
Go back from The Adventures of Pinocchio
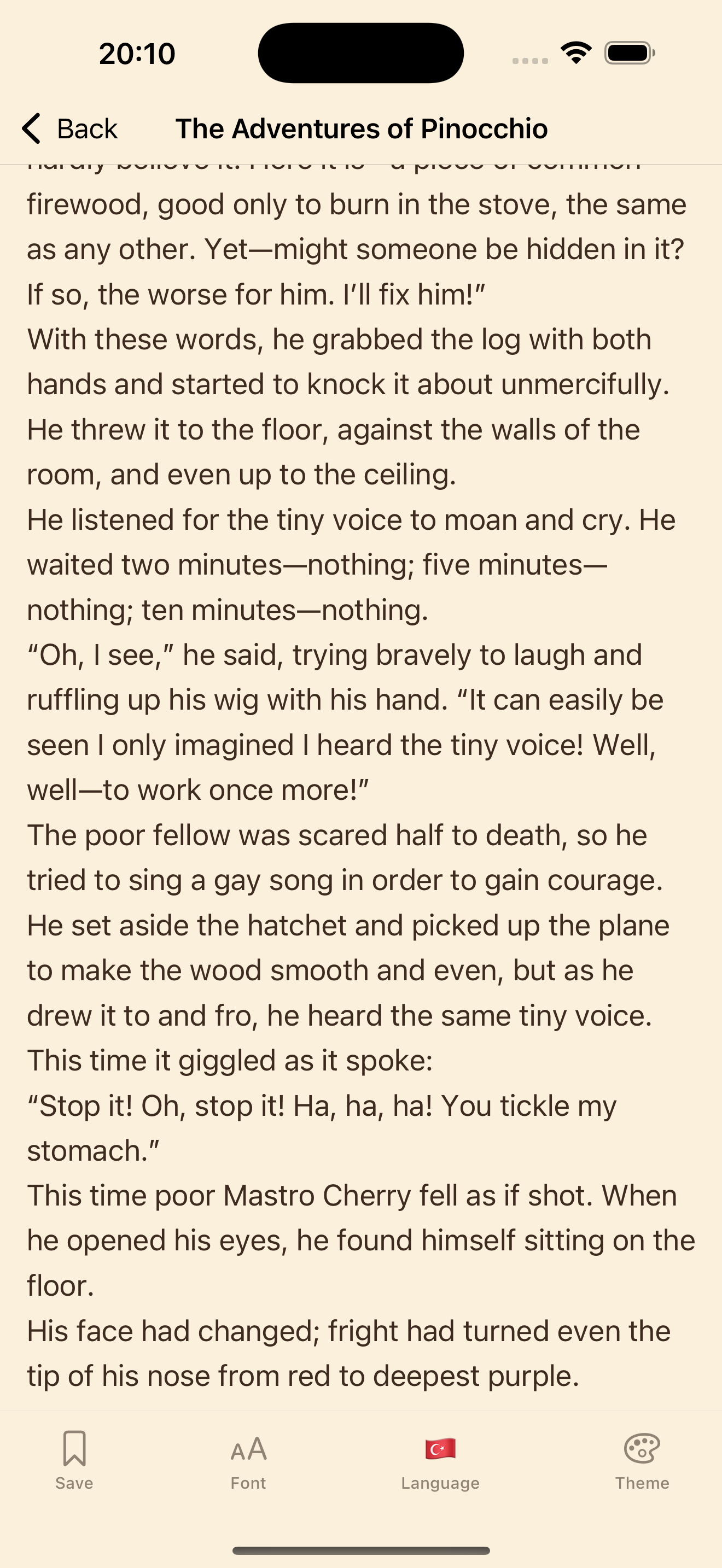(69, 128)
